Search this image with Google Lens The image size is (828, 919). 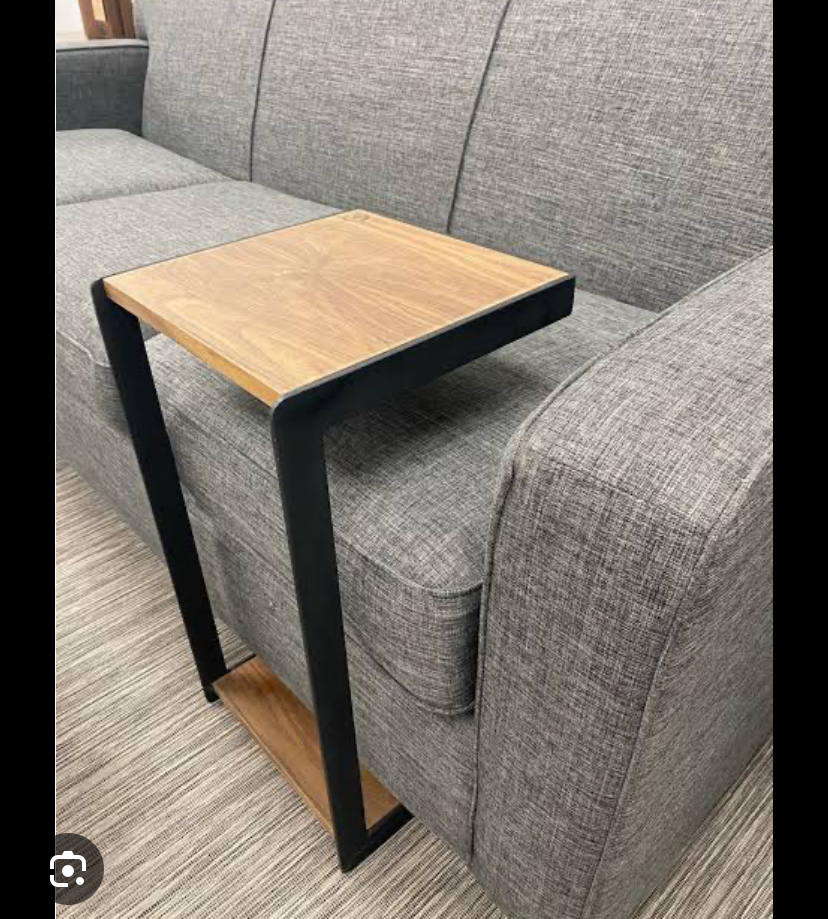click(68, 870)
